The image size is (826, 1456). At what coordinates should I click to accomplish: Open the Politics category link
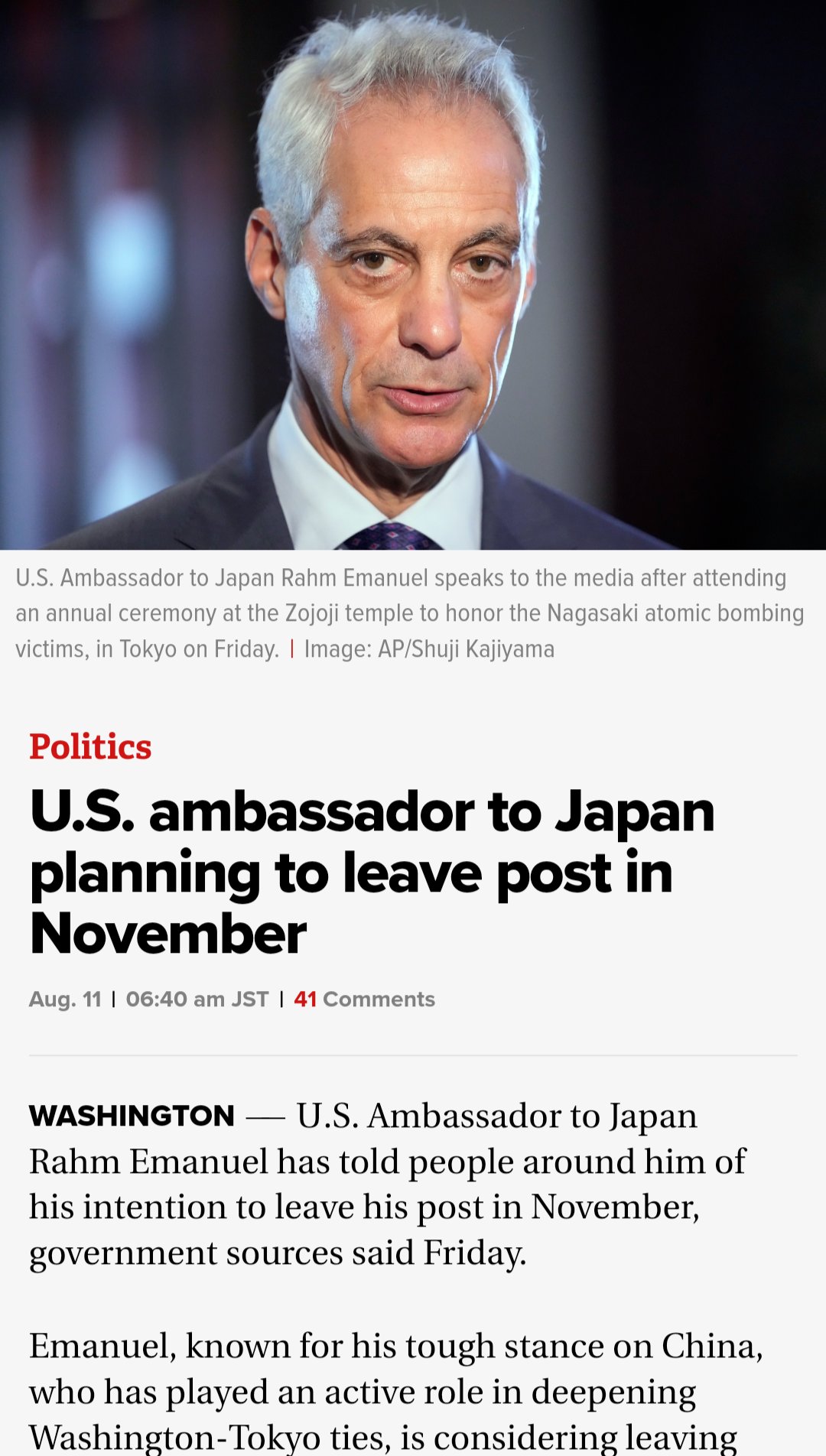click(90, 746)
